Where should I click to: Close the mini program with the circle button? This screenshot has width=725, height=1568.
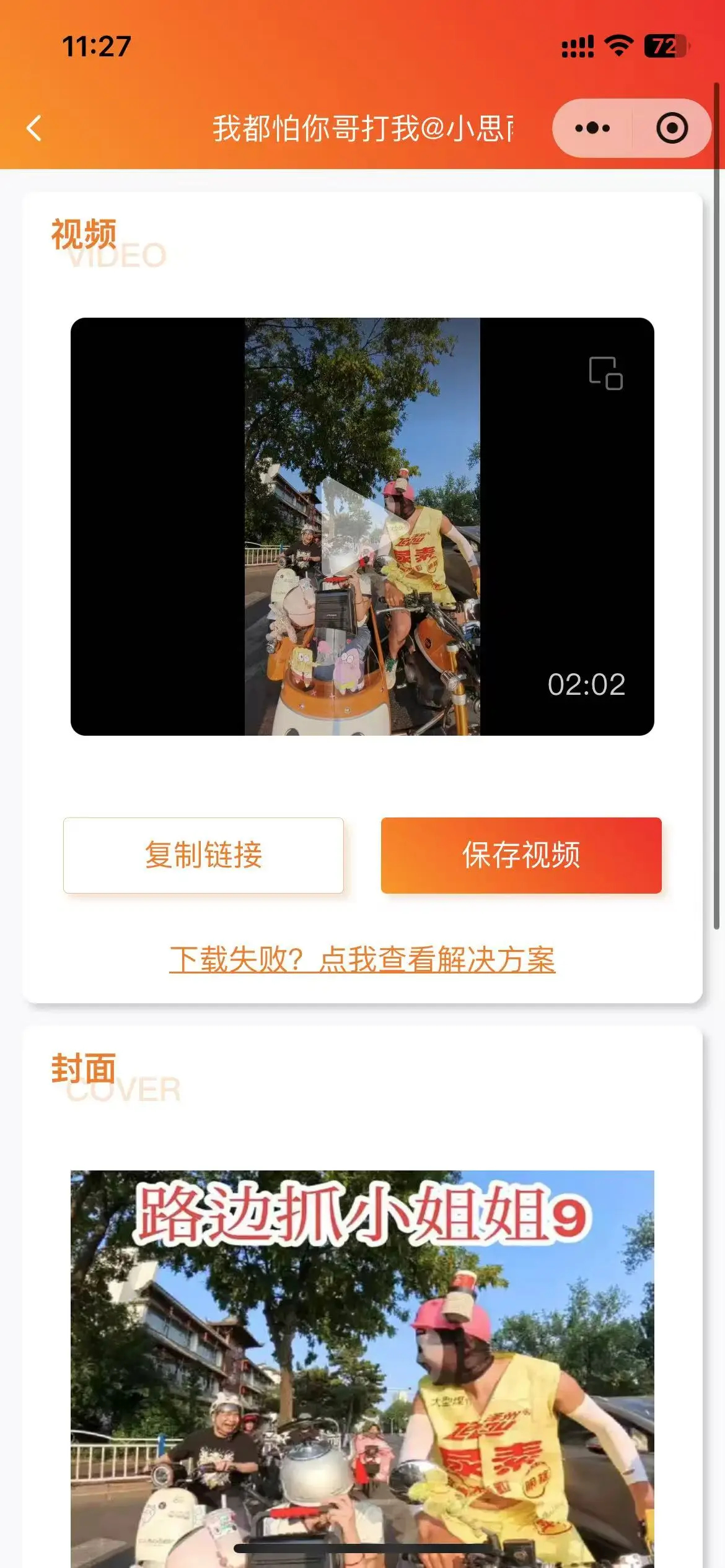click(672, 128)
